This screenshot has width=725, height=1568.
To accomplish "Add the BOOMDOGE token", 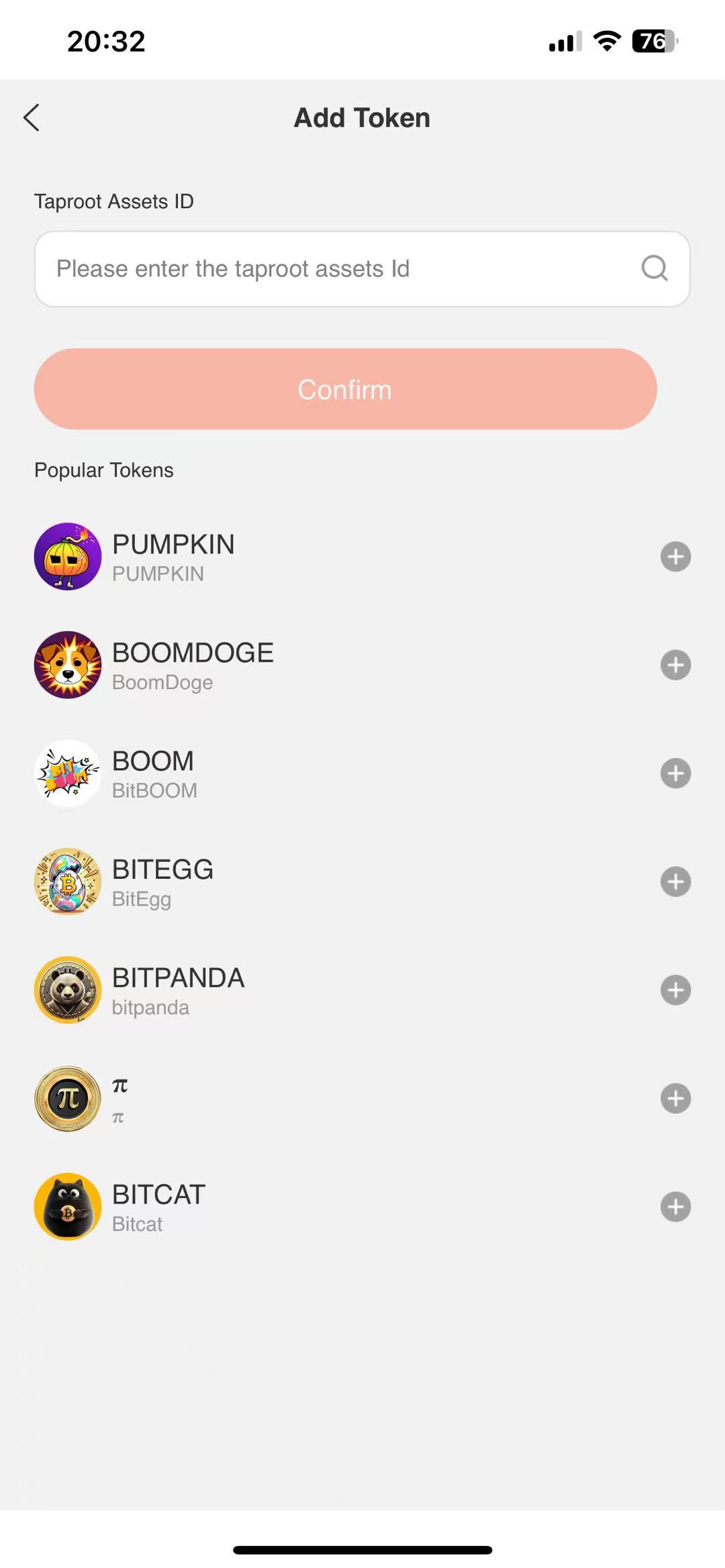I will tap(675, 665).
